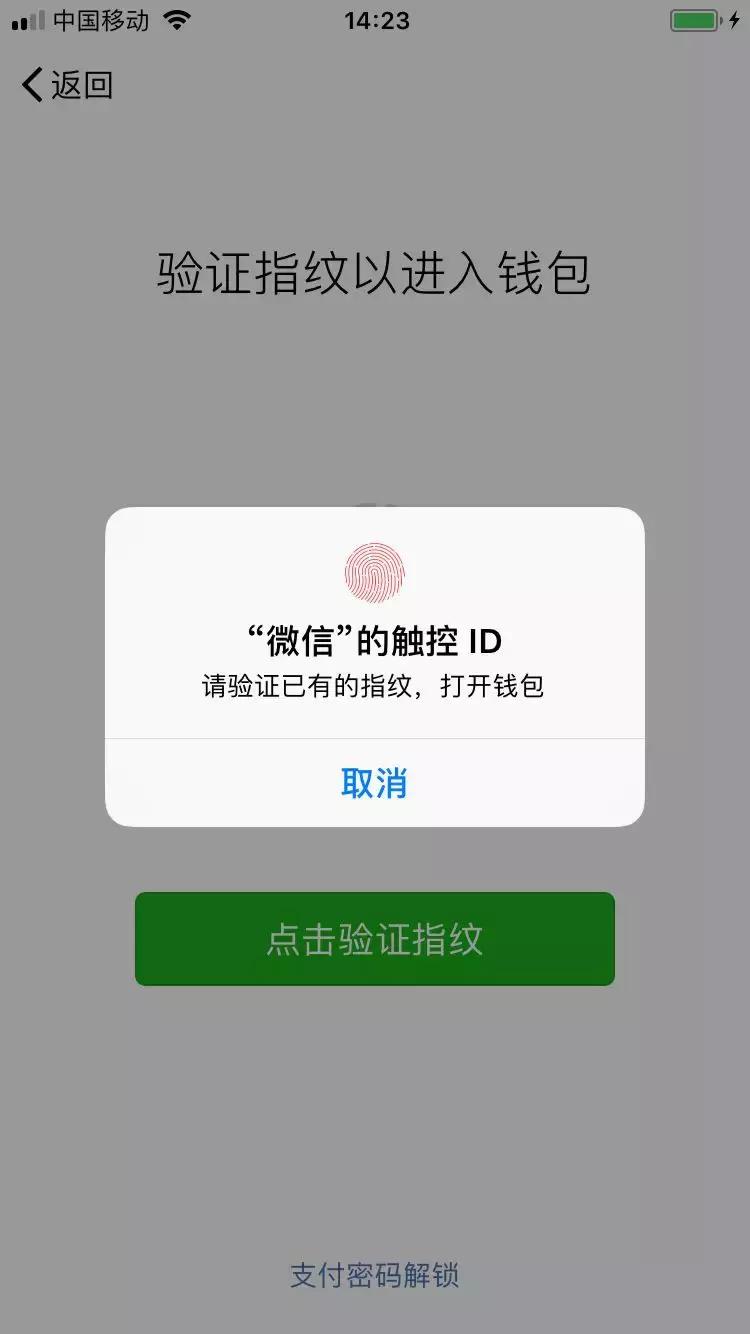Open 支付密码解锁 to unlock with password

pyautogui.click(x=375, y=1276)
